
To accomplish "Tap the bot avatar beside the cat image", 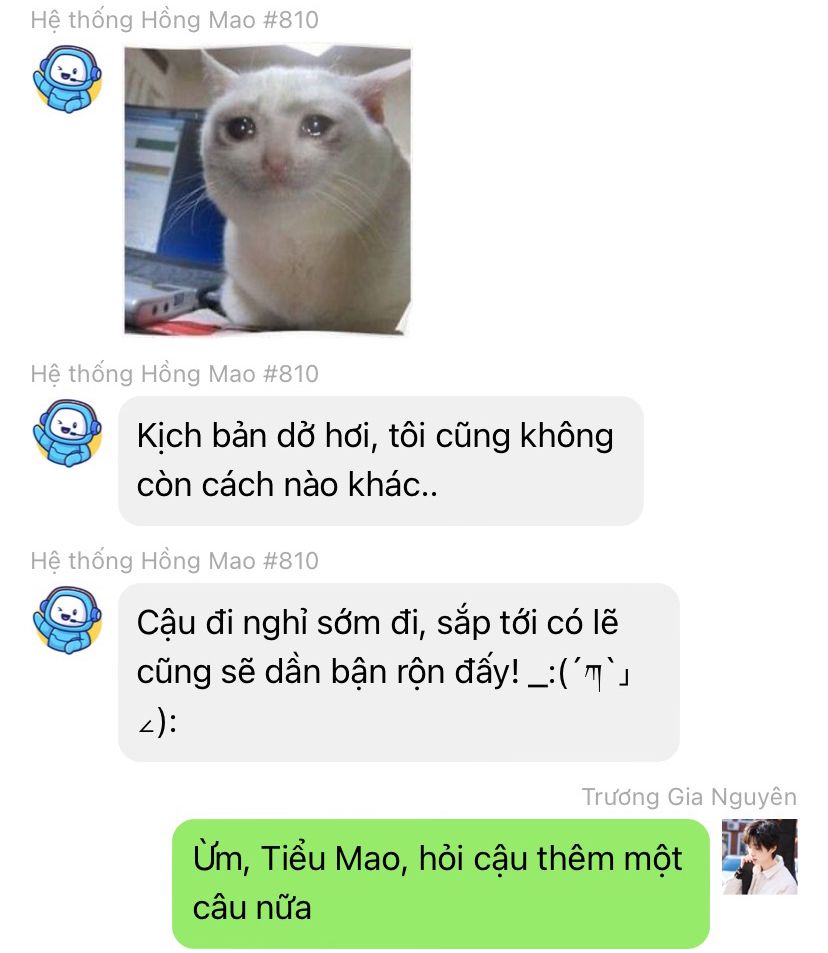I will (68, 80).
